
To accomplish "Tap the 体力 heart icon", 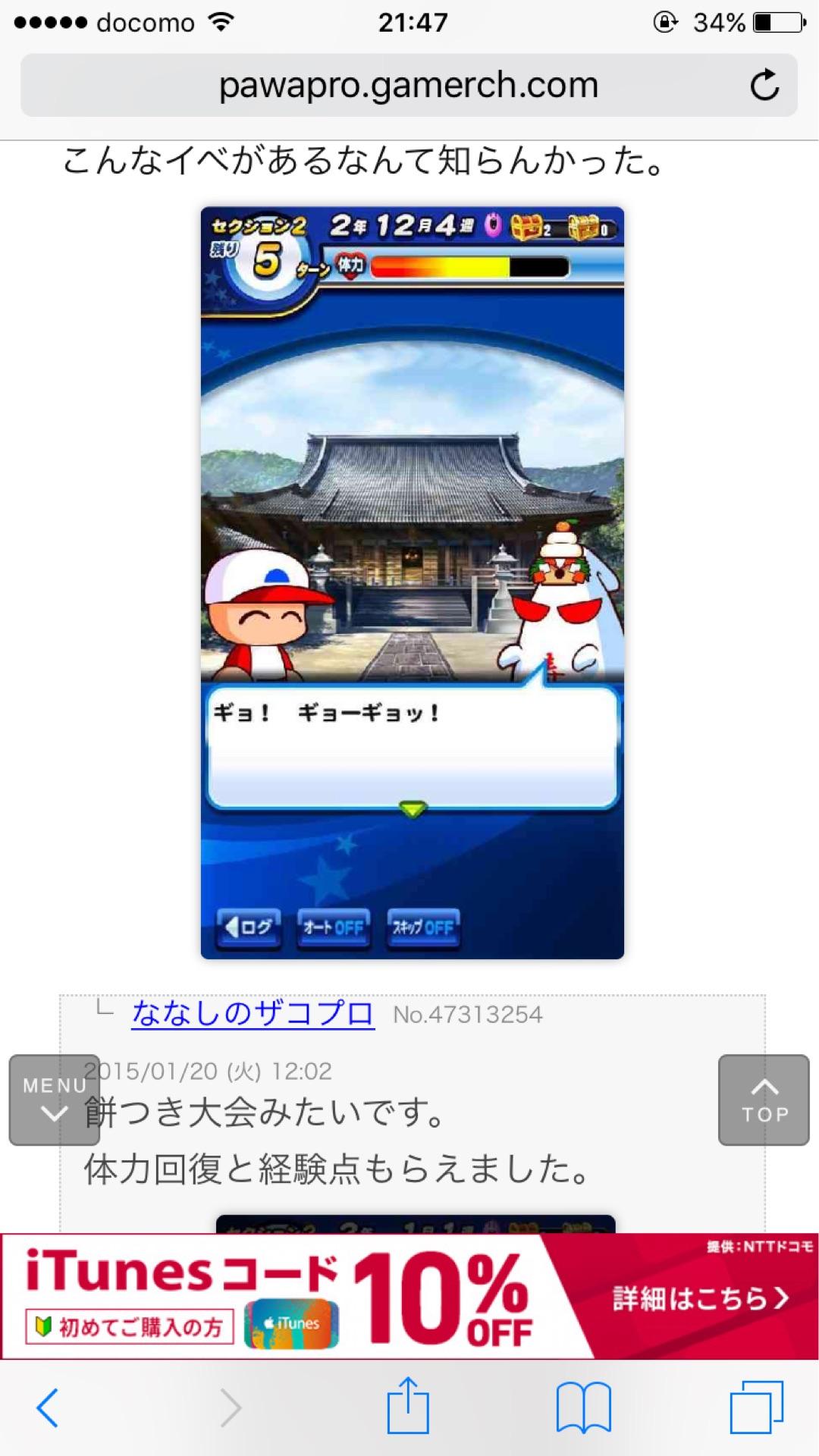I will [351, 264].
